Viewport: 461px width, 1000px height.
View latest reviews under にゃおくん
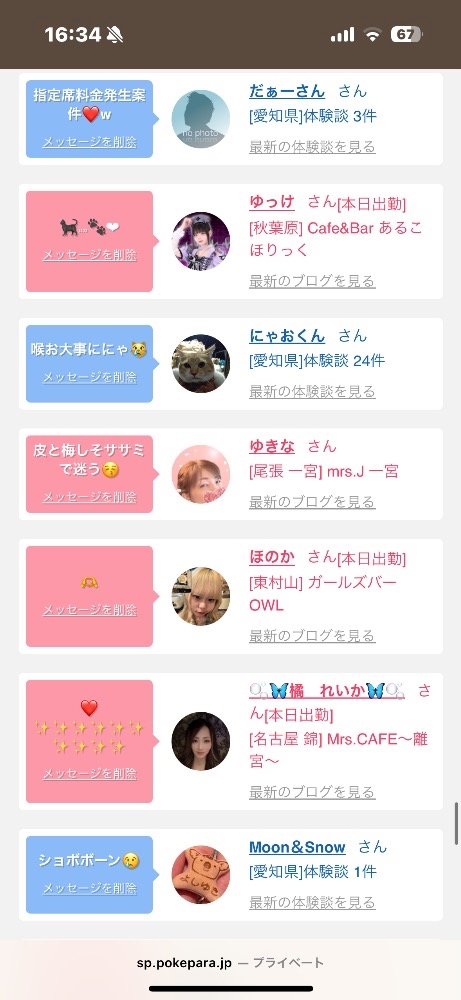[x=312, y=392]
